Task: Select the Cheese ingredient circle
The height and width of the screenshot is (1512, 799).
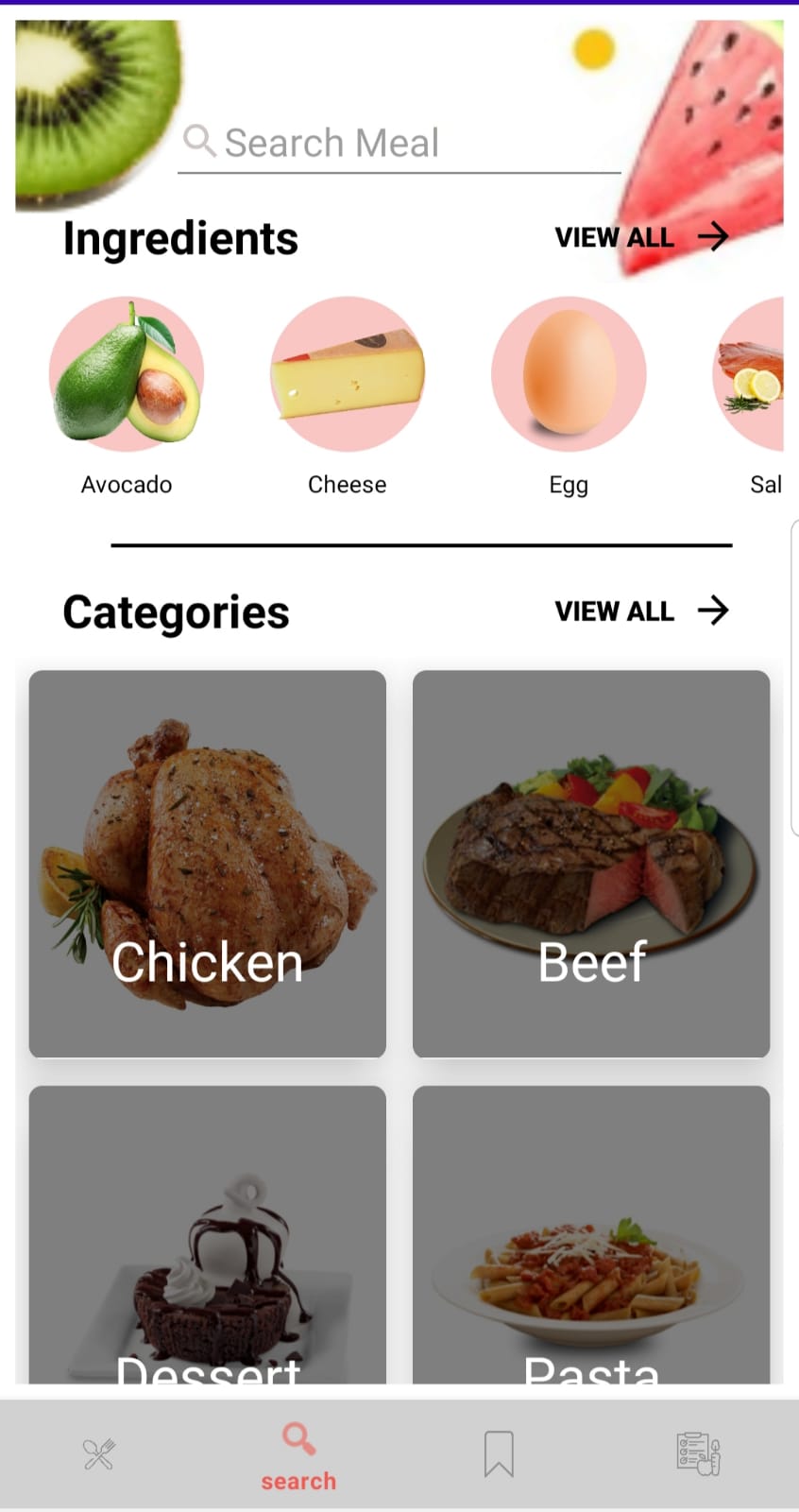Action: 347,374
